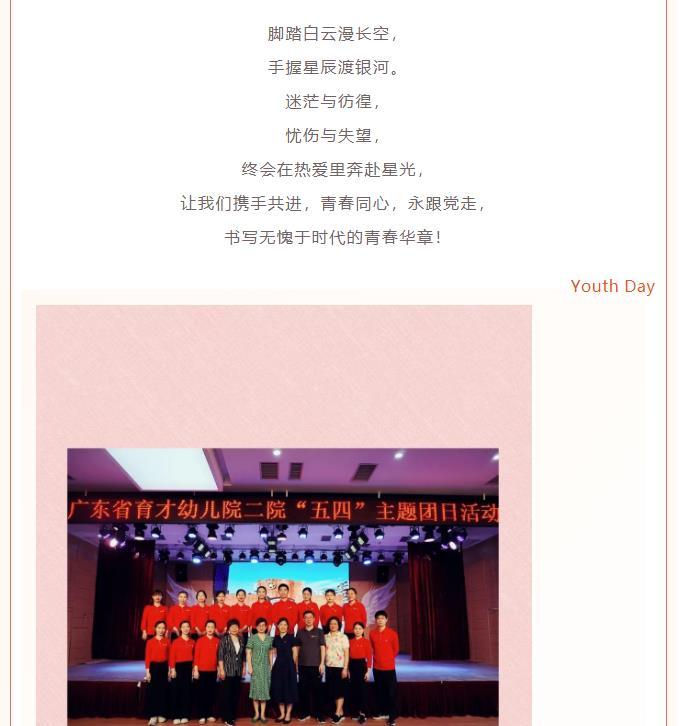Open the May Fourth group photo
The height and width of the screenshot is (726, 679).
(283, 587)
